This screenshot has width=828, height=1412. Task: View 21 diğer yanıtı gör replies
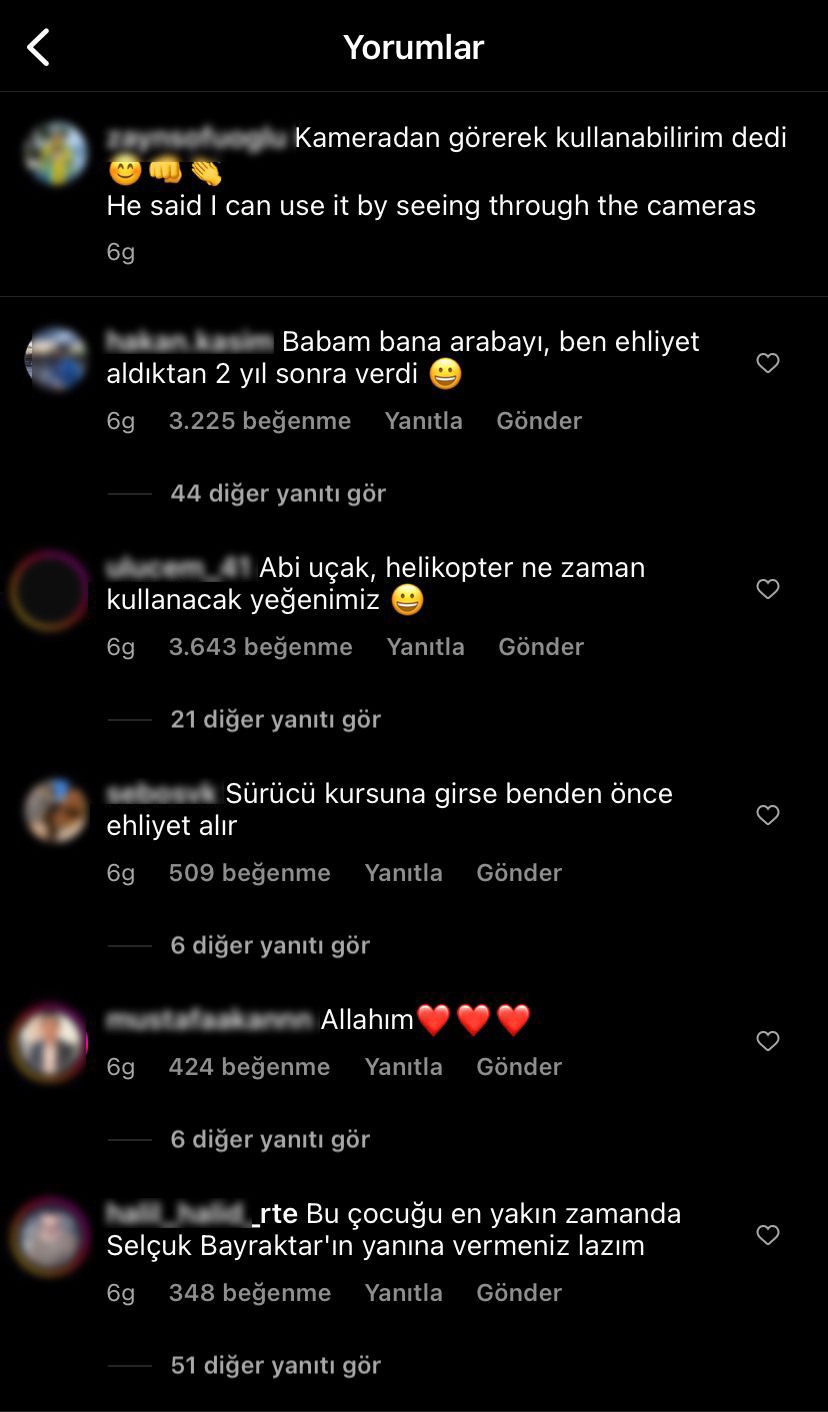click(x=275, y=719)
